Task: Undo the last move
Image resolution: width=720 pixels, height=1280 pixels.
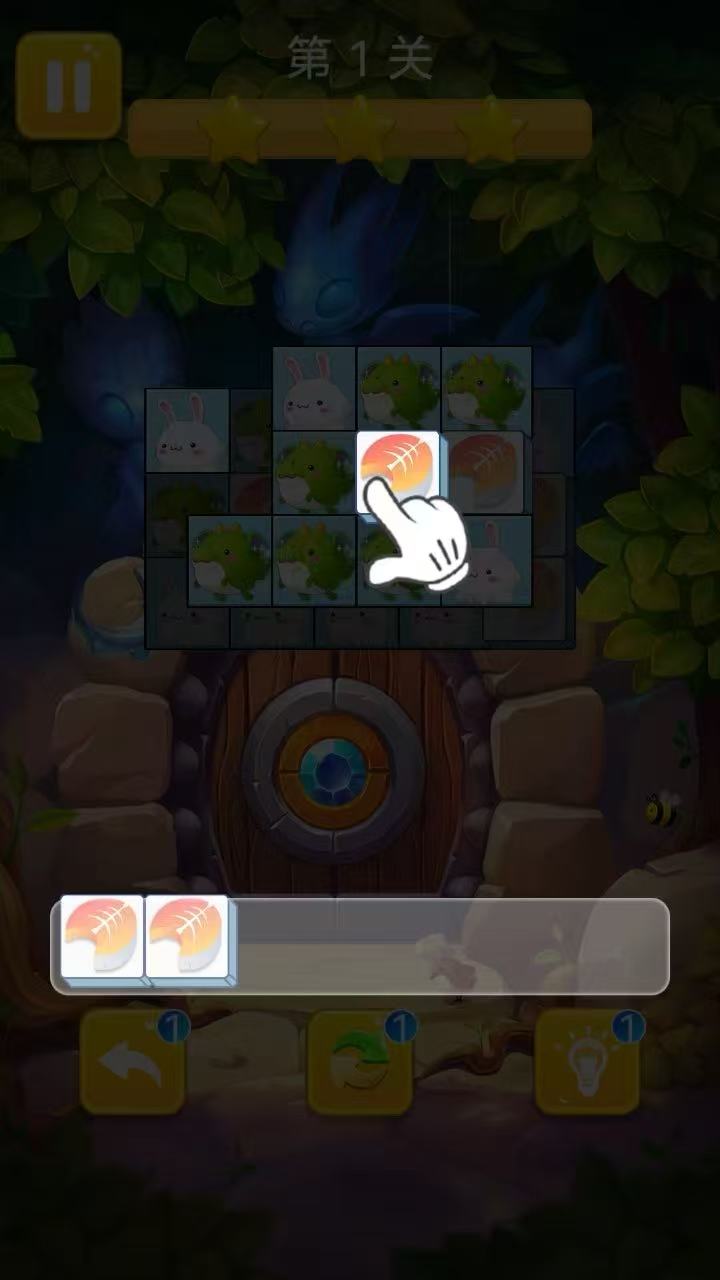Action: pyautogui.click(x=132, y=1063)
